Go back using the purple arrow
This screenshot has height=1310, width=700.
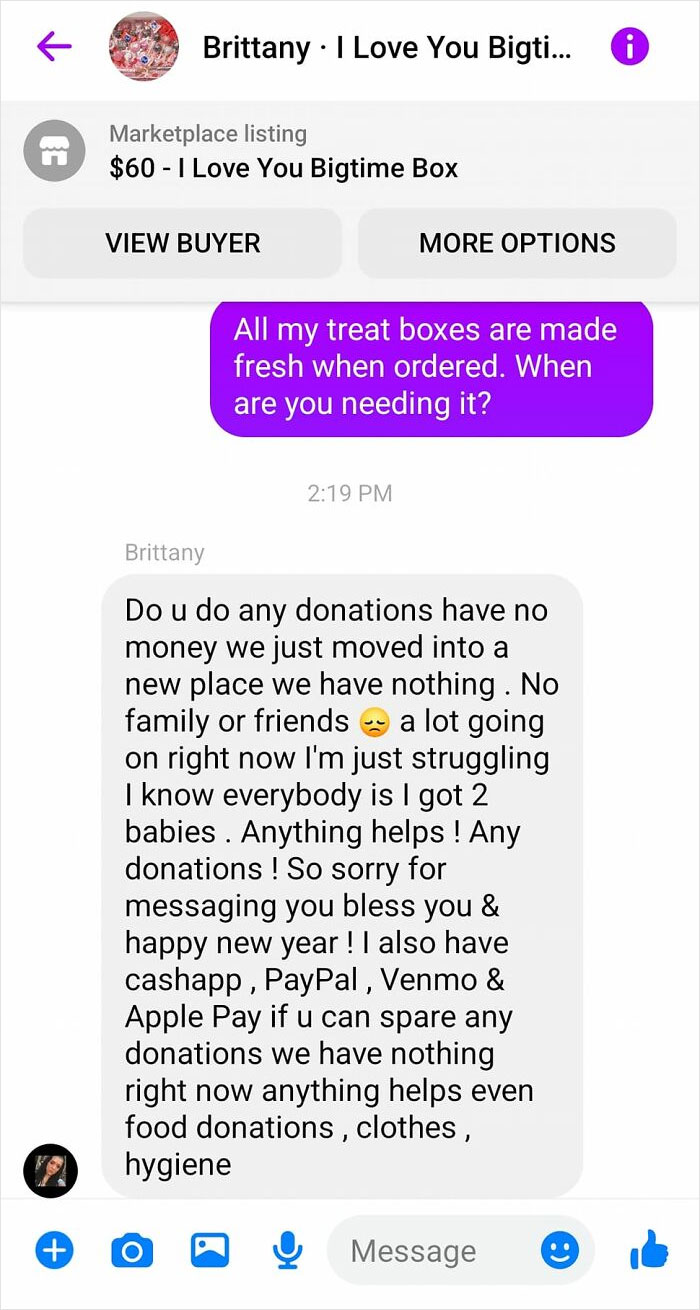[x=53, y=47]
